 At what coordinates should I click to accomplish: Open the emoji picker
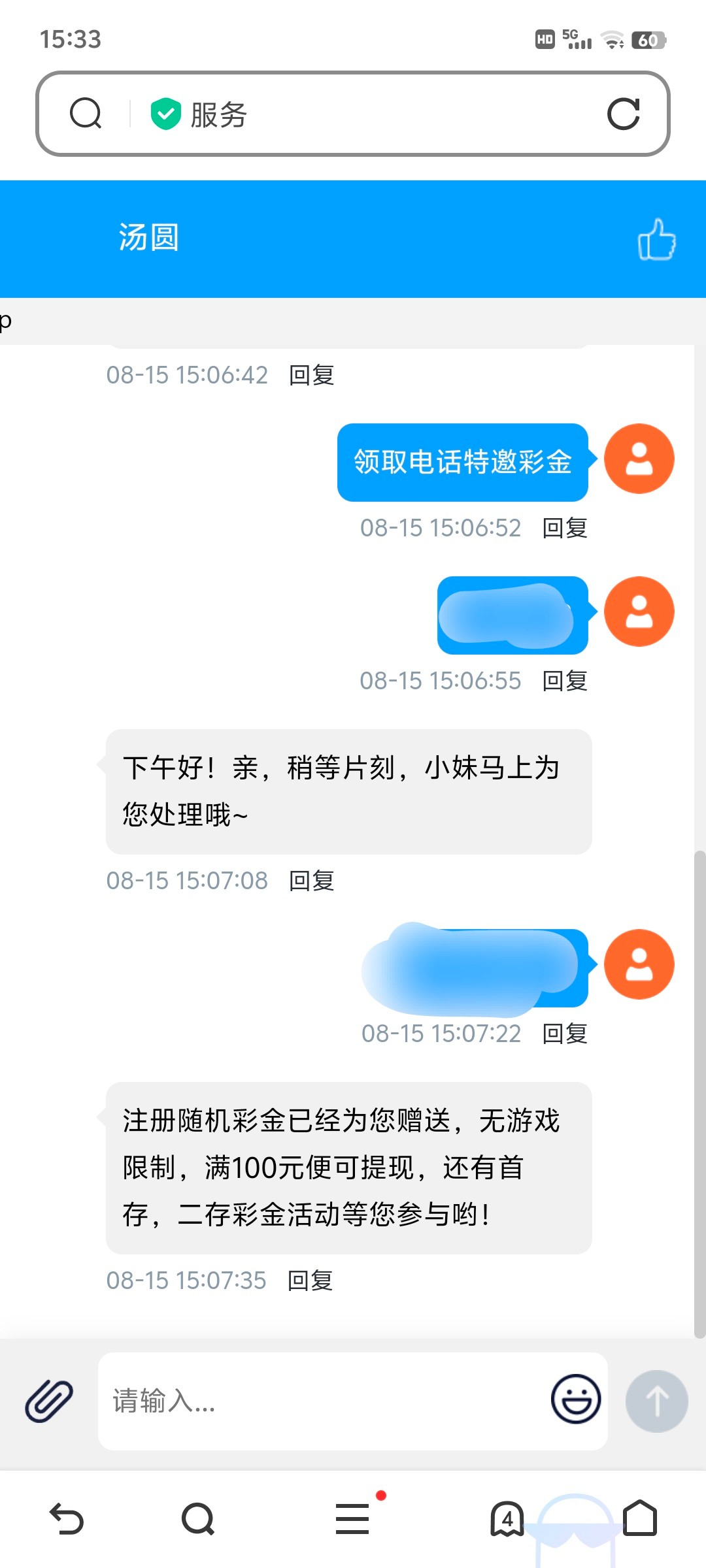pyautogui.click(x=575, y=1399)
